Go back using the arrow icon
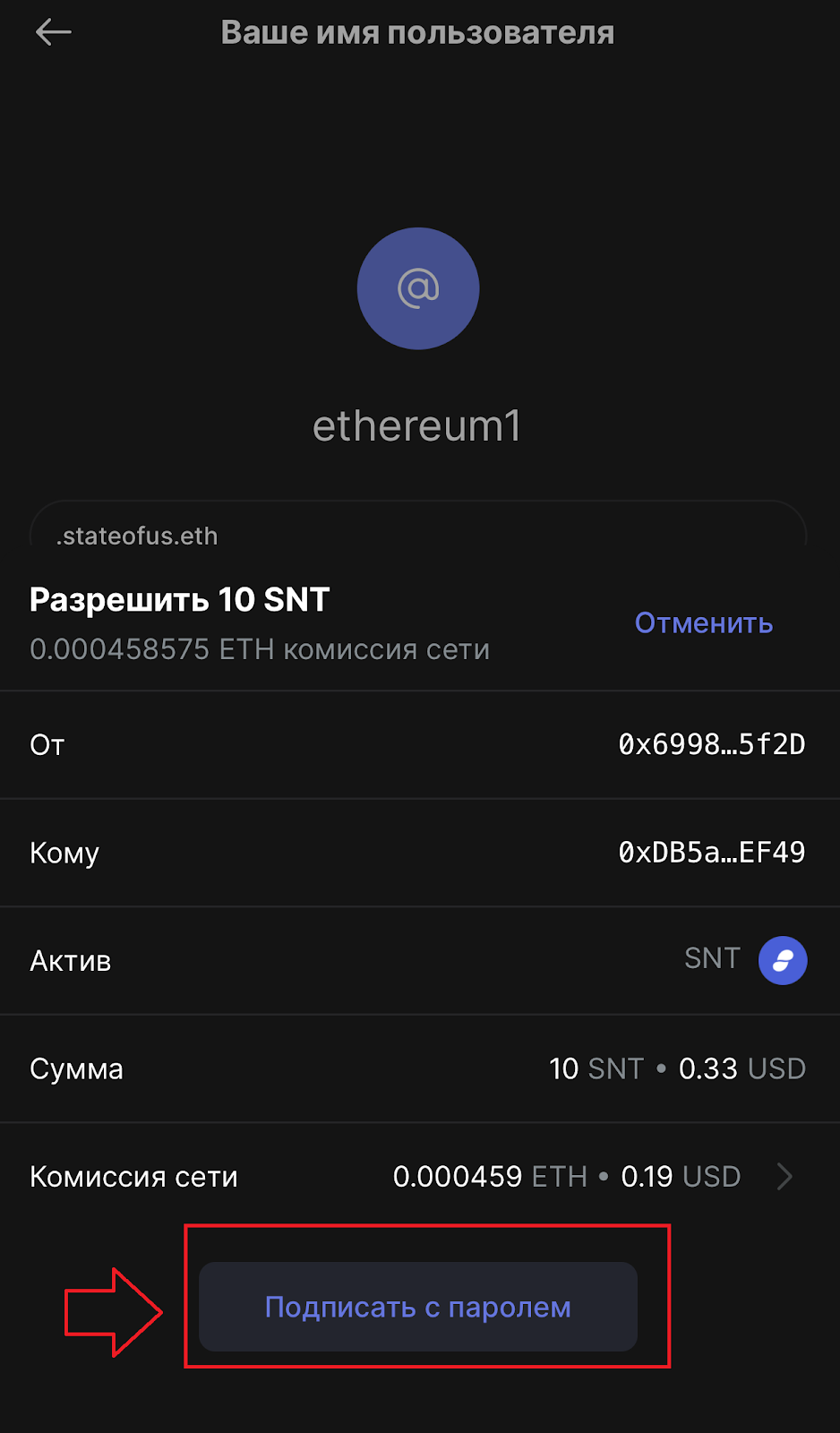Image resolution: width=840 pixels, height=1433 pixels. click(53, 33)
